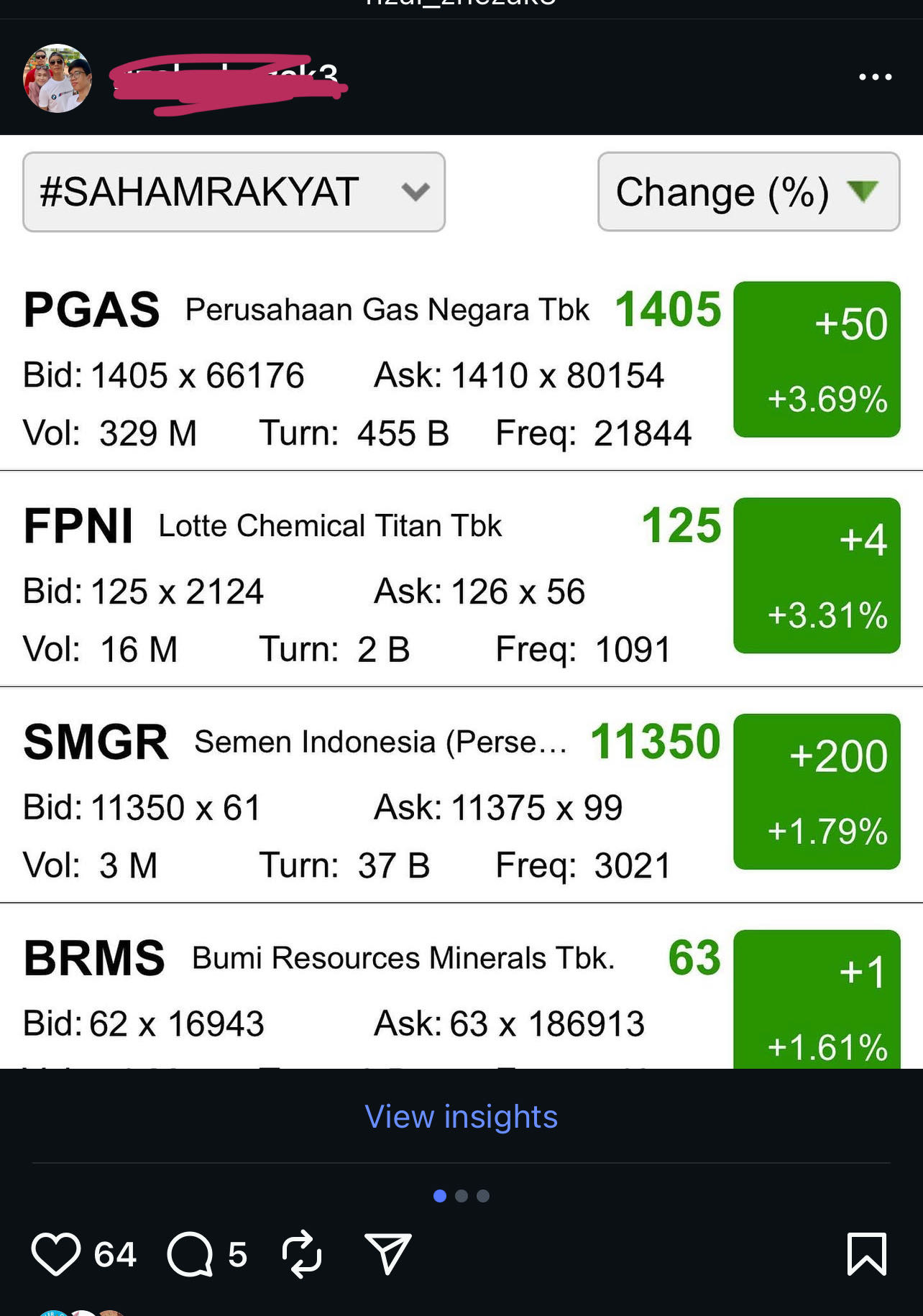This screenshot has height=1316, width=923.
Task: Repost this post
Action: click(302, 1254)
